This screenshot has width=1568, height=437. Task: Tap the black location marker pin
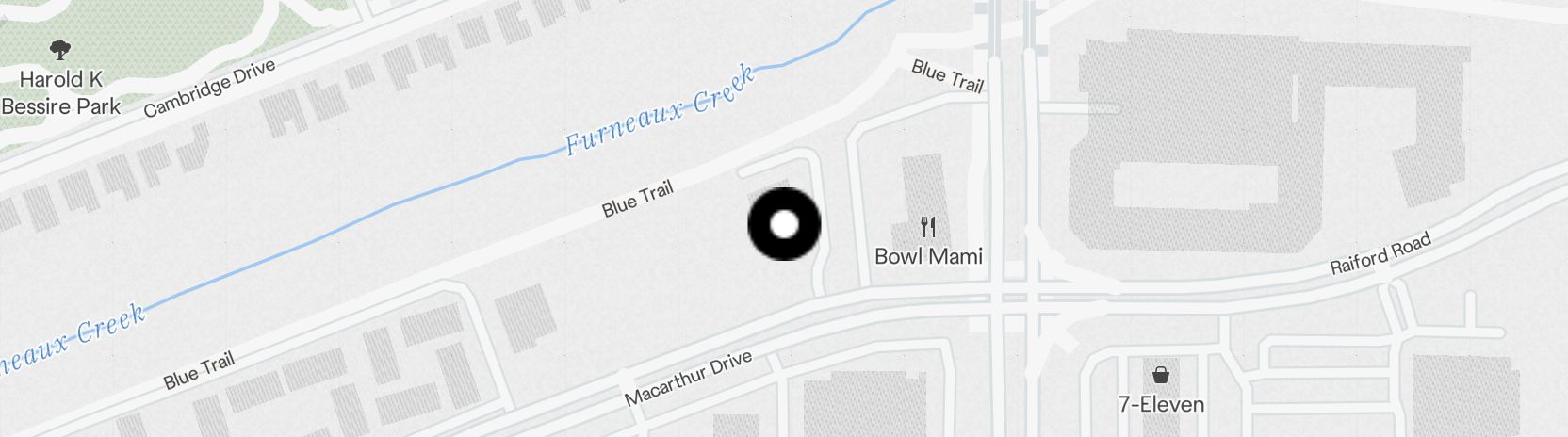tap(784, 224)
